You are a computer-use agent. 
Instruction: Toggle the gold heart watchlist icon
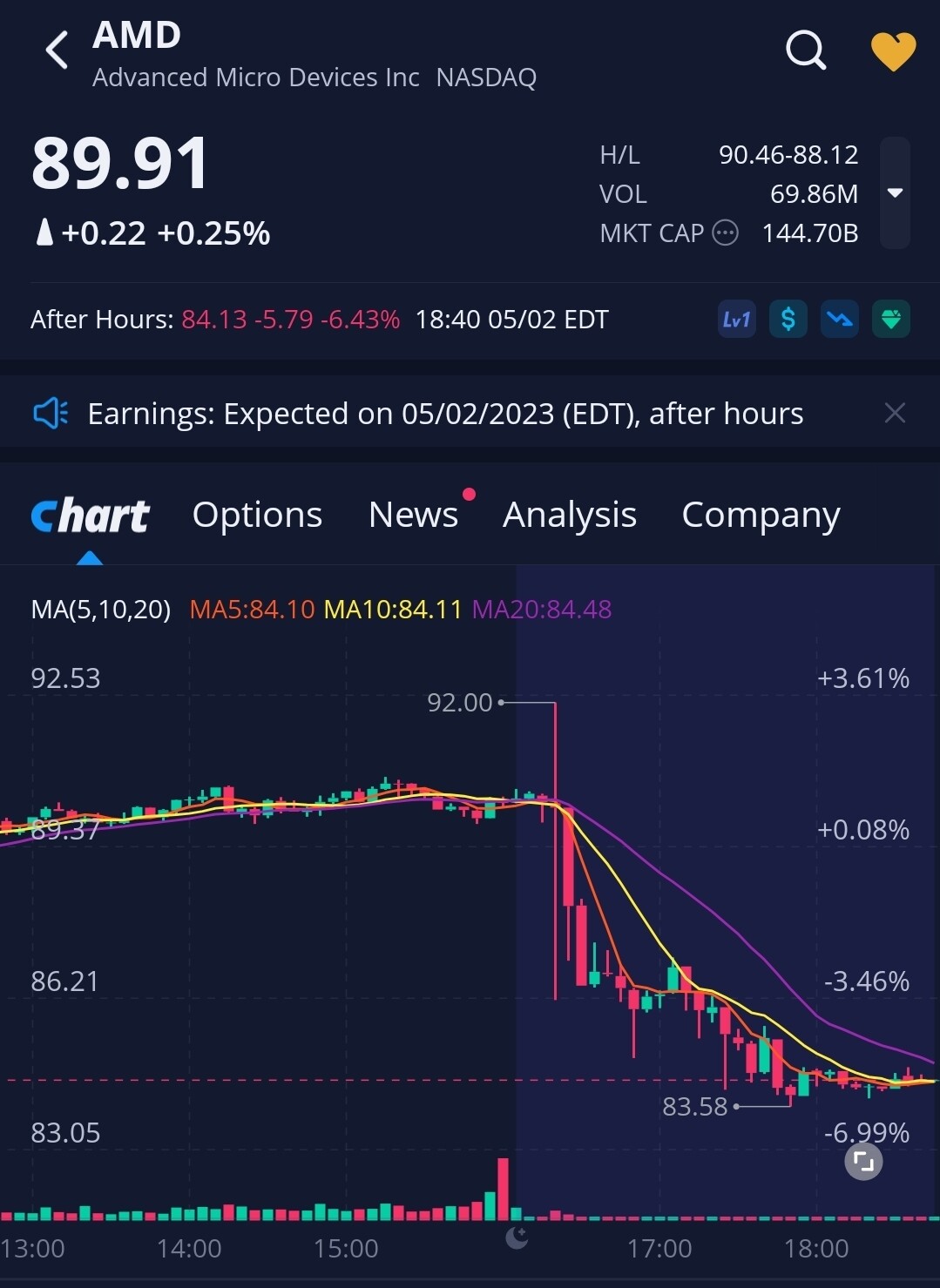click(893, 51)
